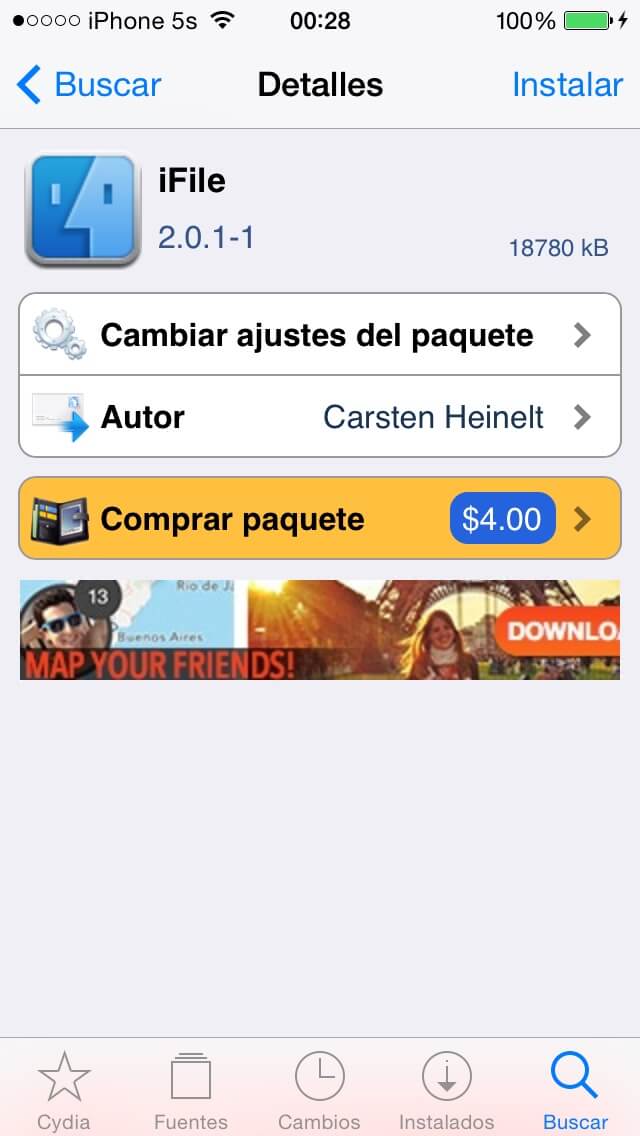
Task: Go back to Buscar
Action: point(90,85)
